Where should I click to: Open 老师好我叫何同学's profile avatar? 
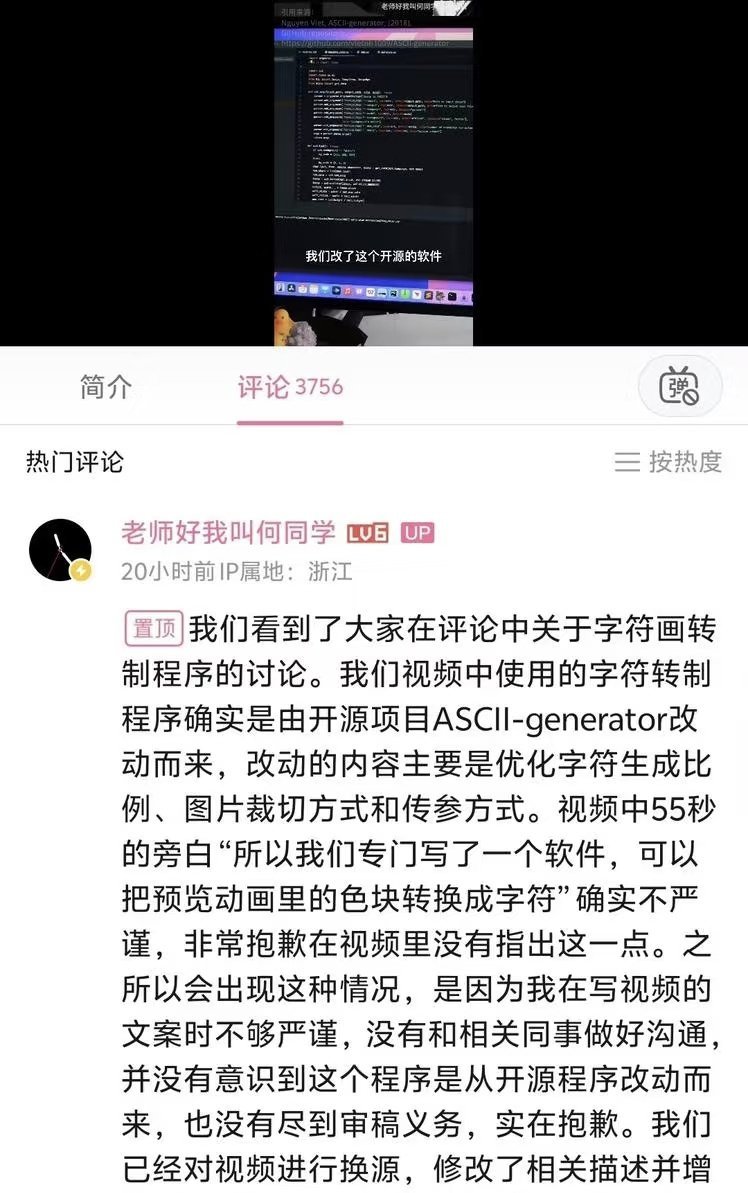point(61,549)
